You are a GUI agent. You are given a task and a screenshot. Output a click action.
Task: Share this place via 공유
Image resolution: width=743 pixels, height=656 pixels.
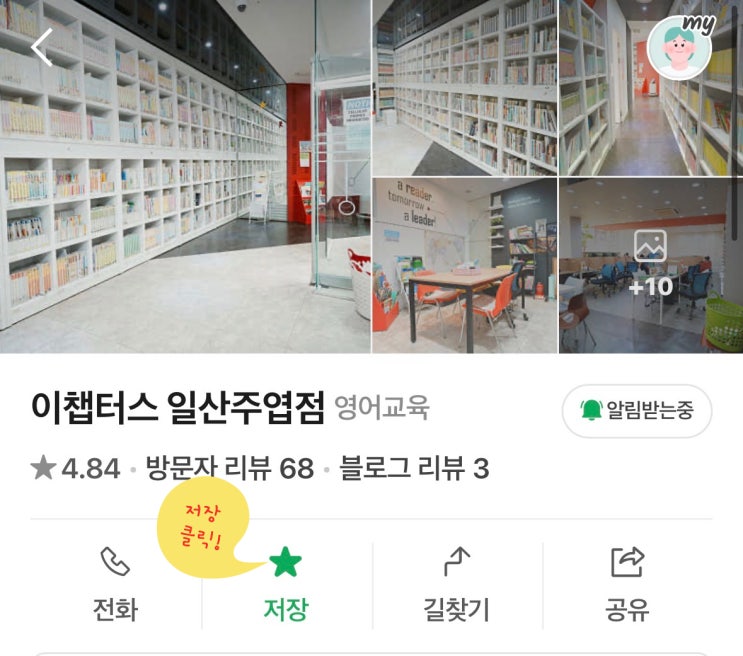(x=627, y=585)
